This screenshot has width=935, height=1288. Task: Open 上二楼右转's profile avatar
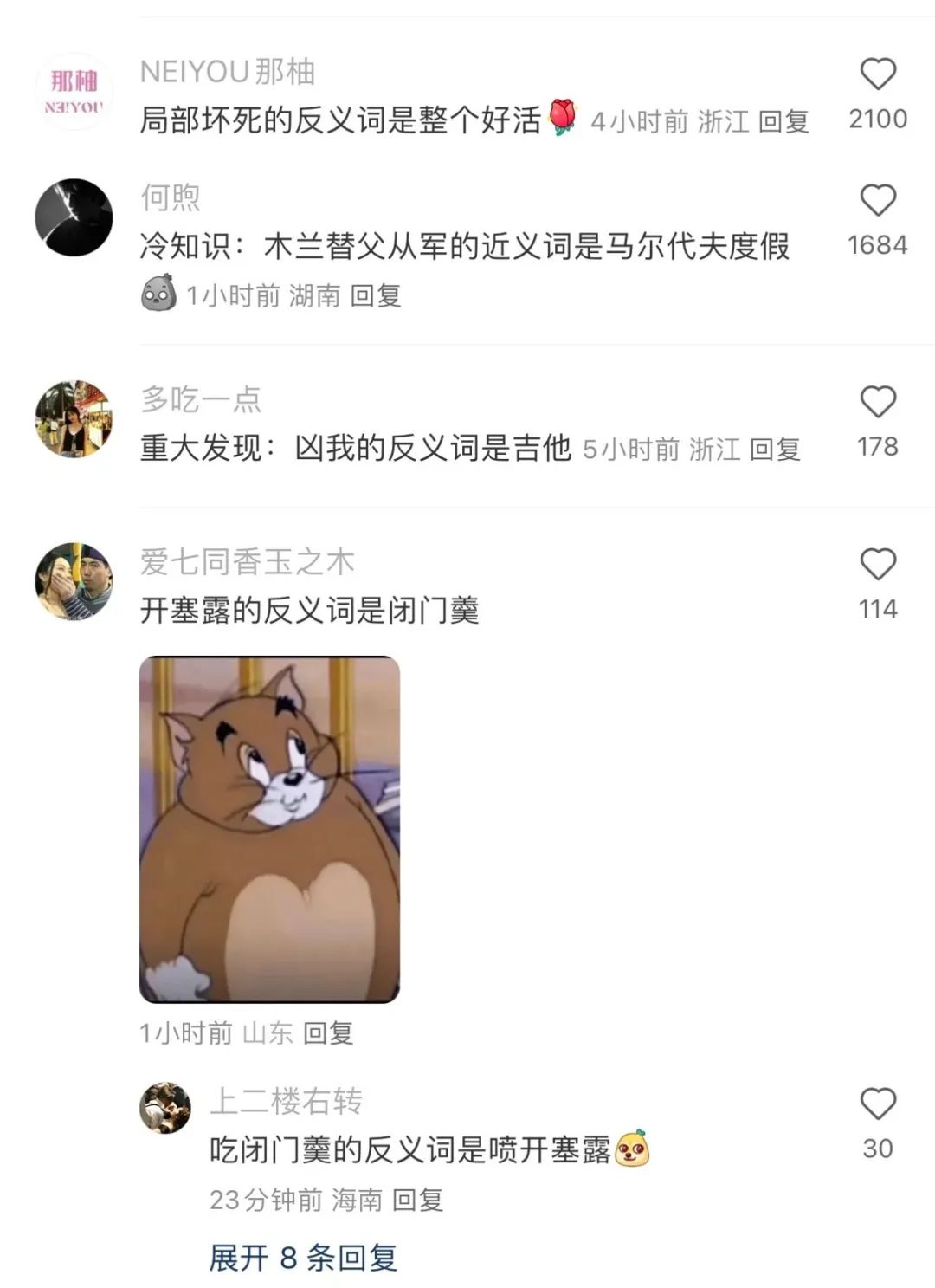pos(165,1108)
